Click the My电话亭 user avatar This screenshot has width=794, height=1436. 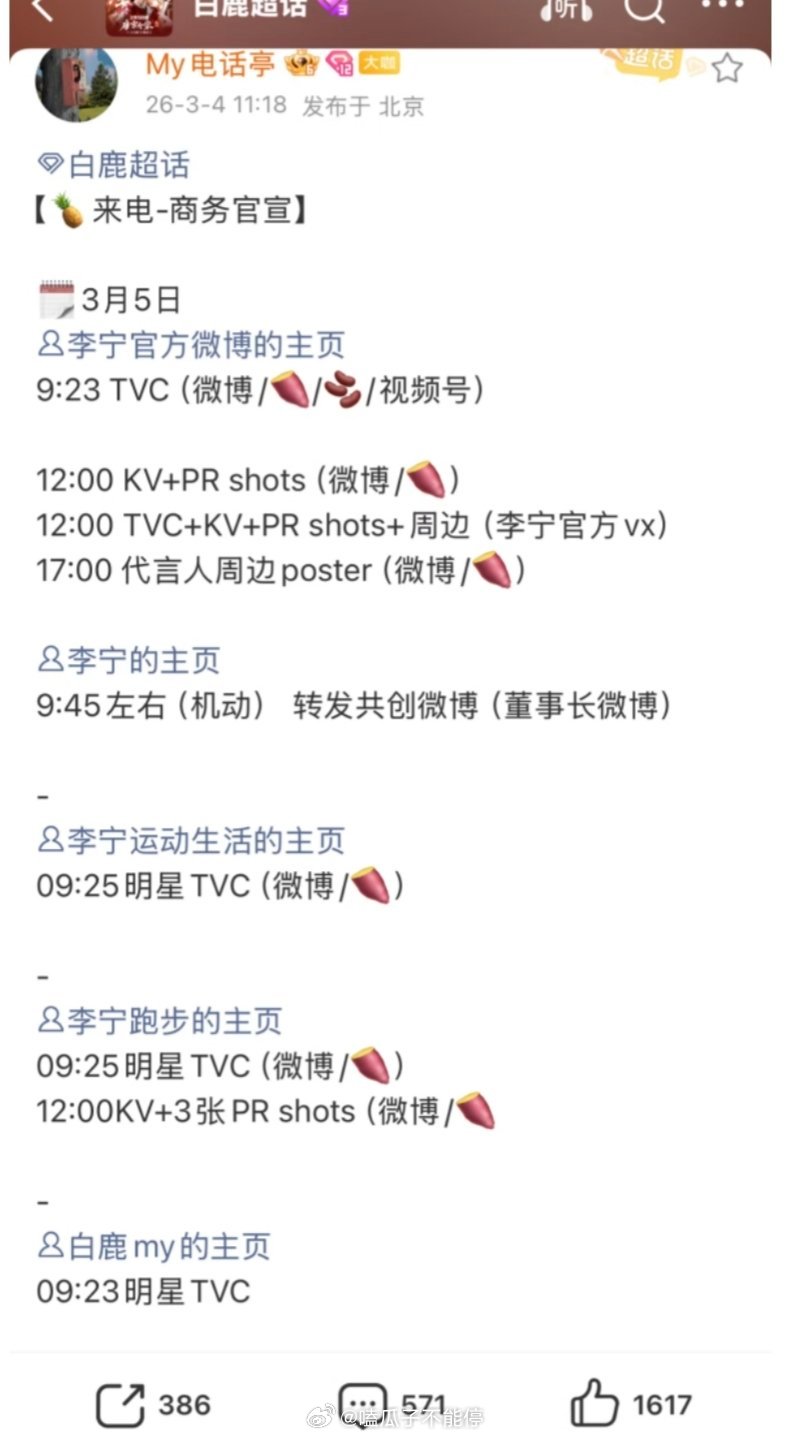tap(77, 84)
